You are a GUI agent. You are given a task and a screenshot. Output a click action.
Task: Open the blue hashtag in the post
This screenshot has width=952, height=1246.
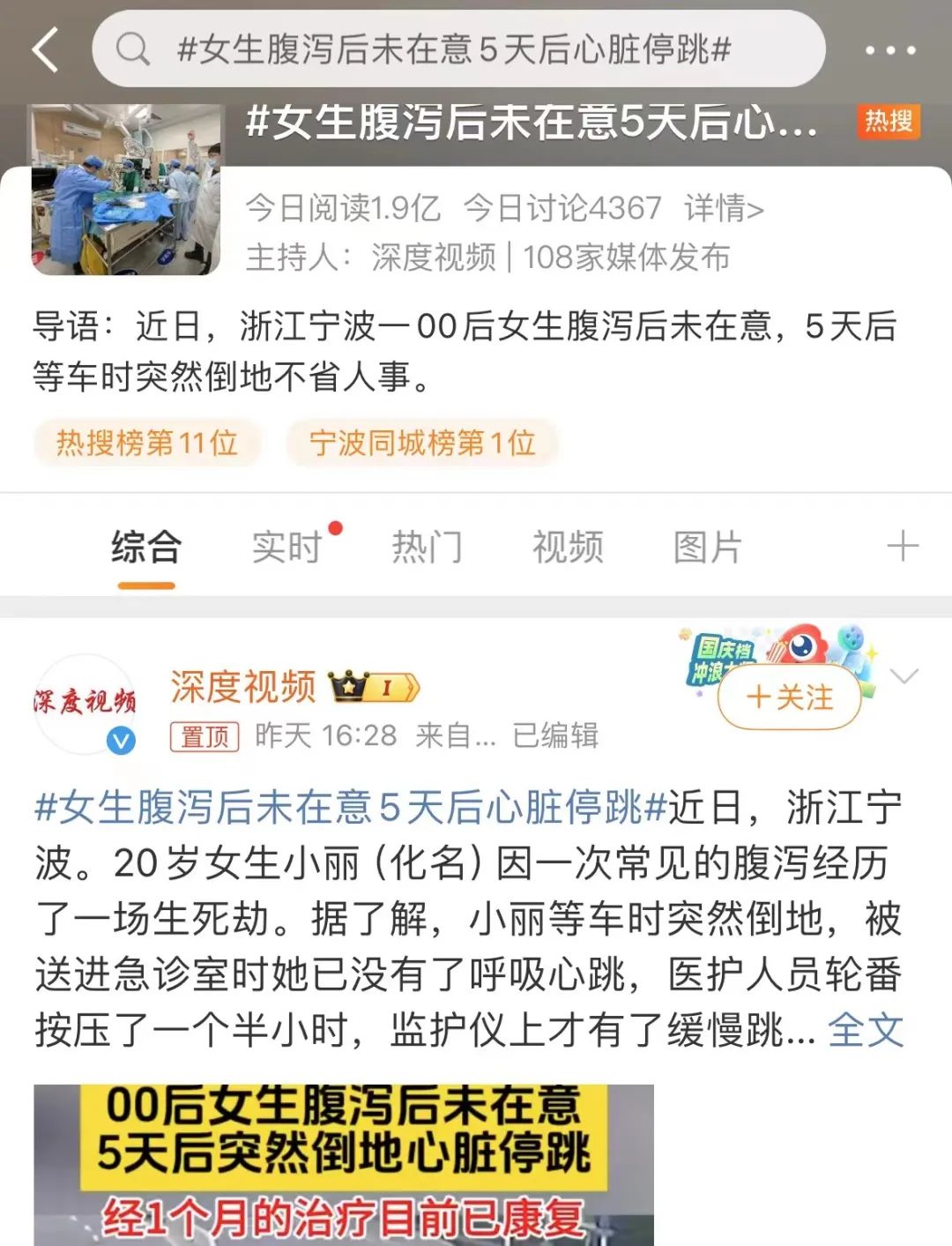tap(349, 807)
